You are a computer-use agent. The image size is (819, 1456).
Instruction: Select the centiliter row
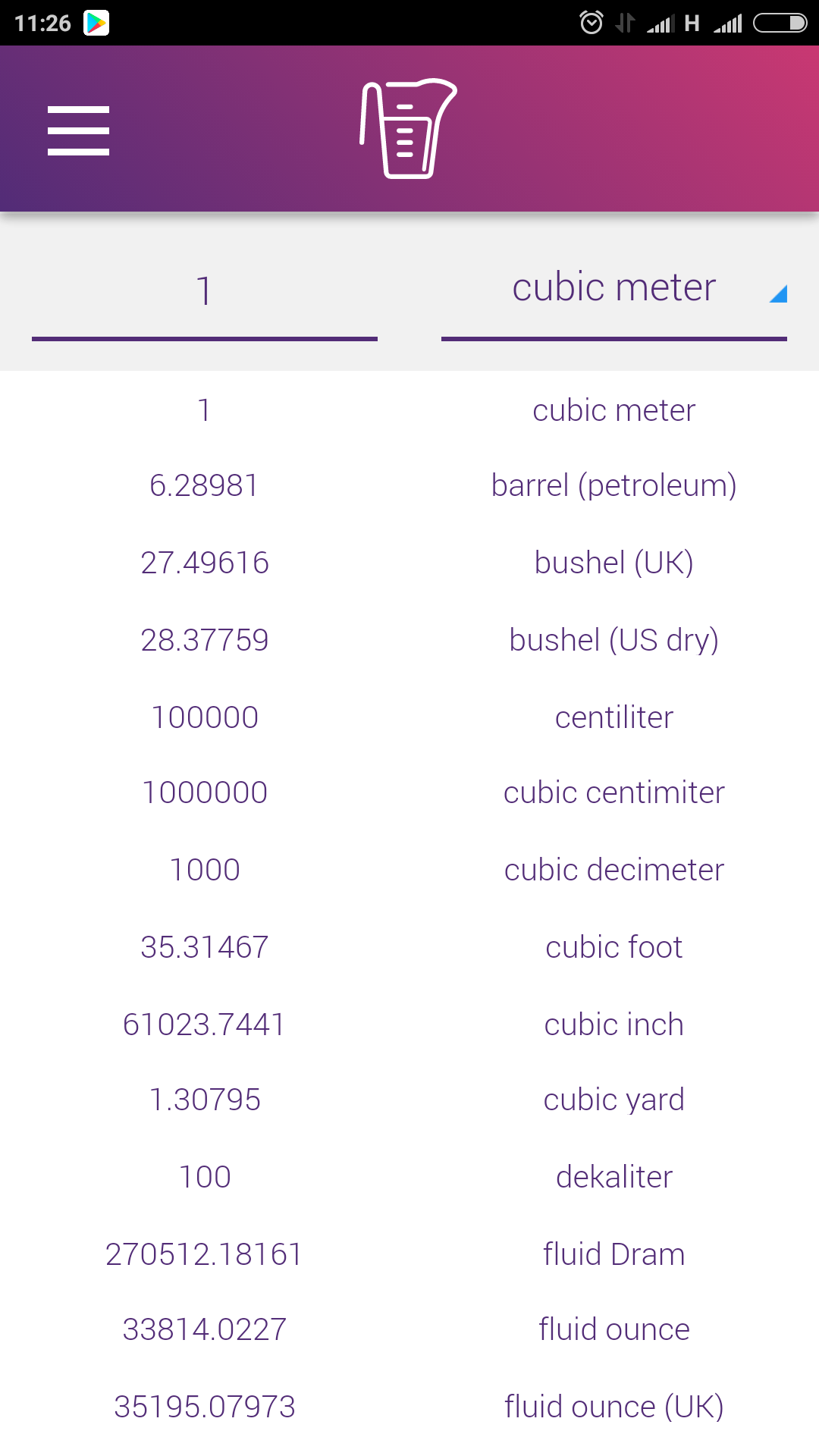pos(409,717)
